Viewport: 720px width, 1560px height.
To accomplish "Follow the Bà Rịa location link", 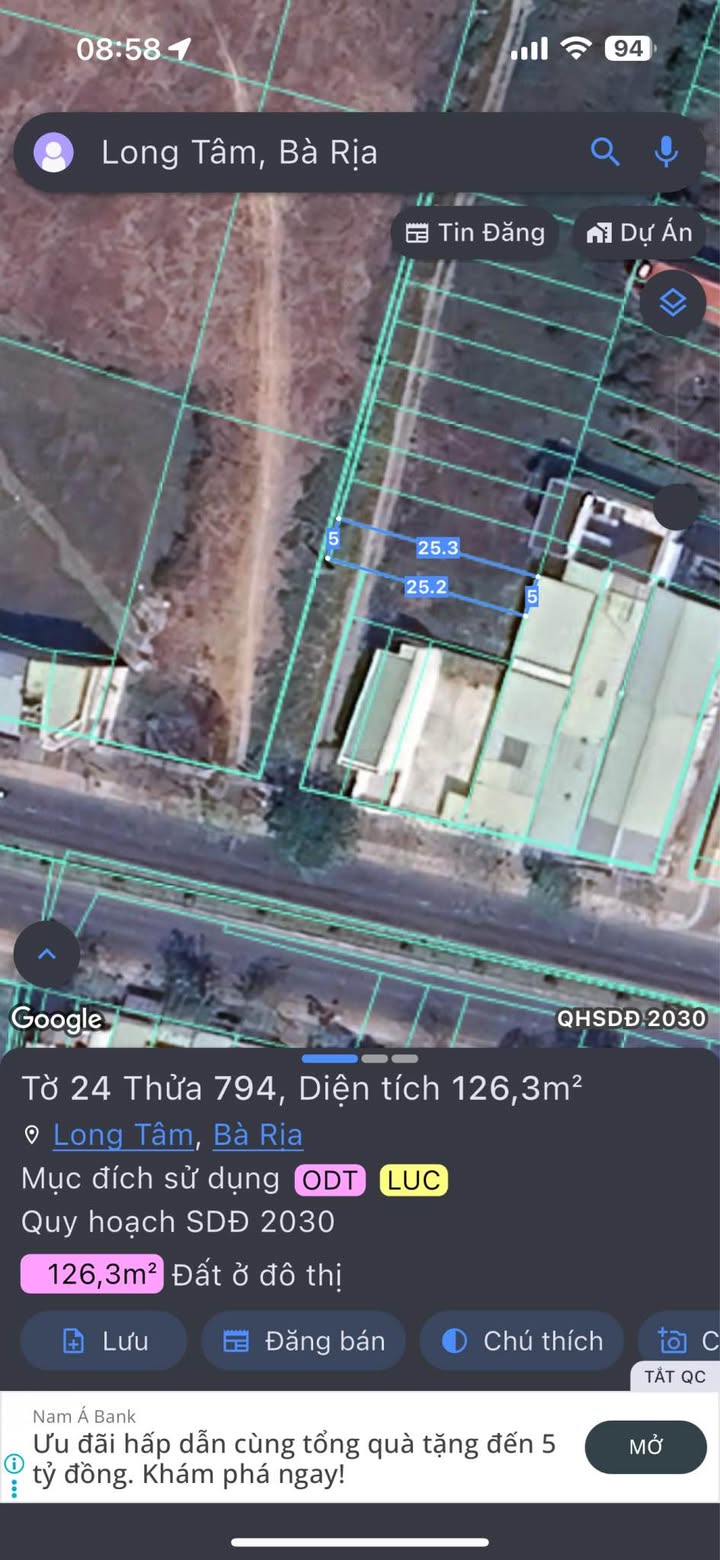I will (258, 1135).
